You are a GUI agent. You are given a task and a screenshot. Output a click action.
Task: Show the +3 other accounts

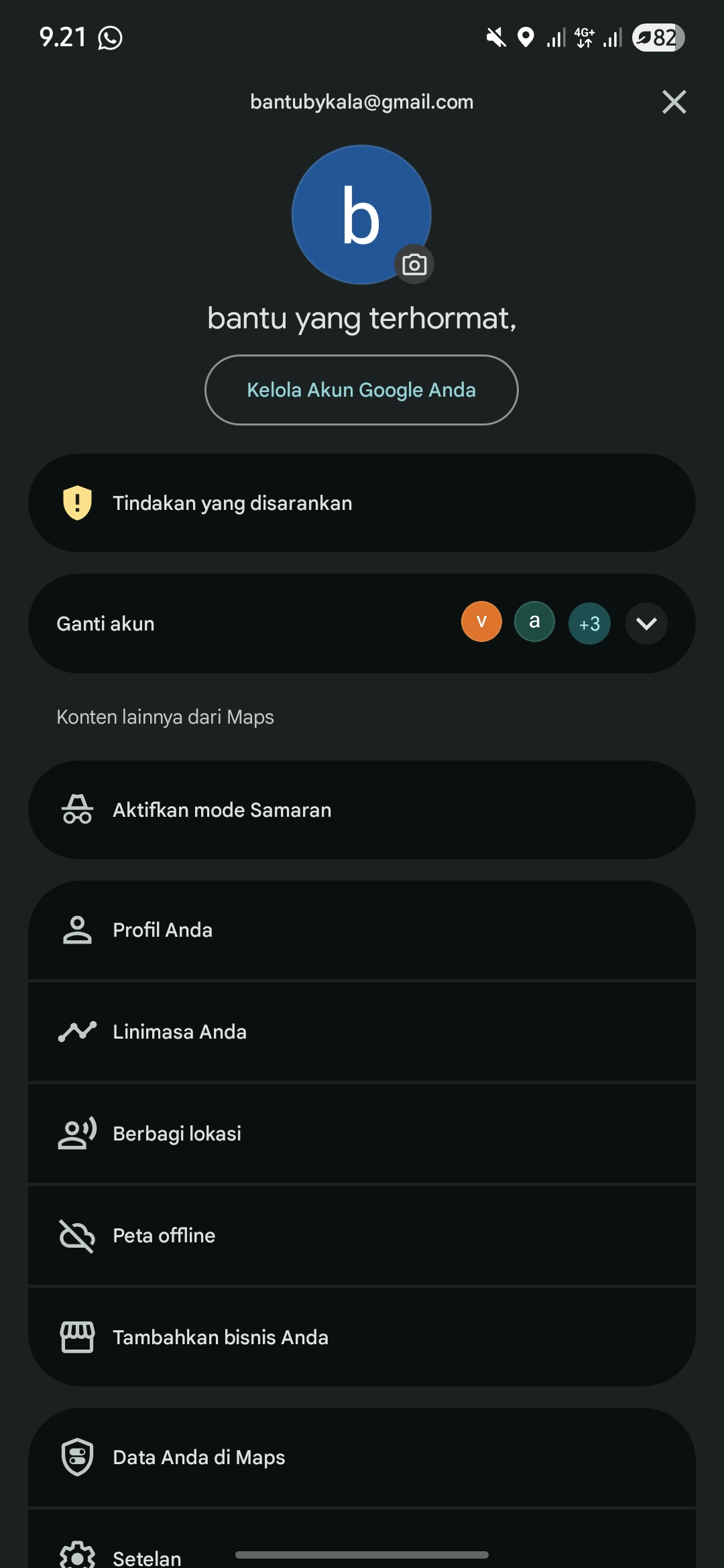click(589, 624)
